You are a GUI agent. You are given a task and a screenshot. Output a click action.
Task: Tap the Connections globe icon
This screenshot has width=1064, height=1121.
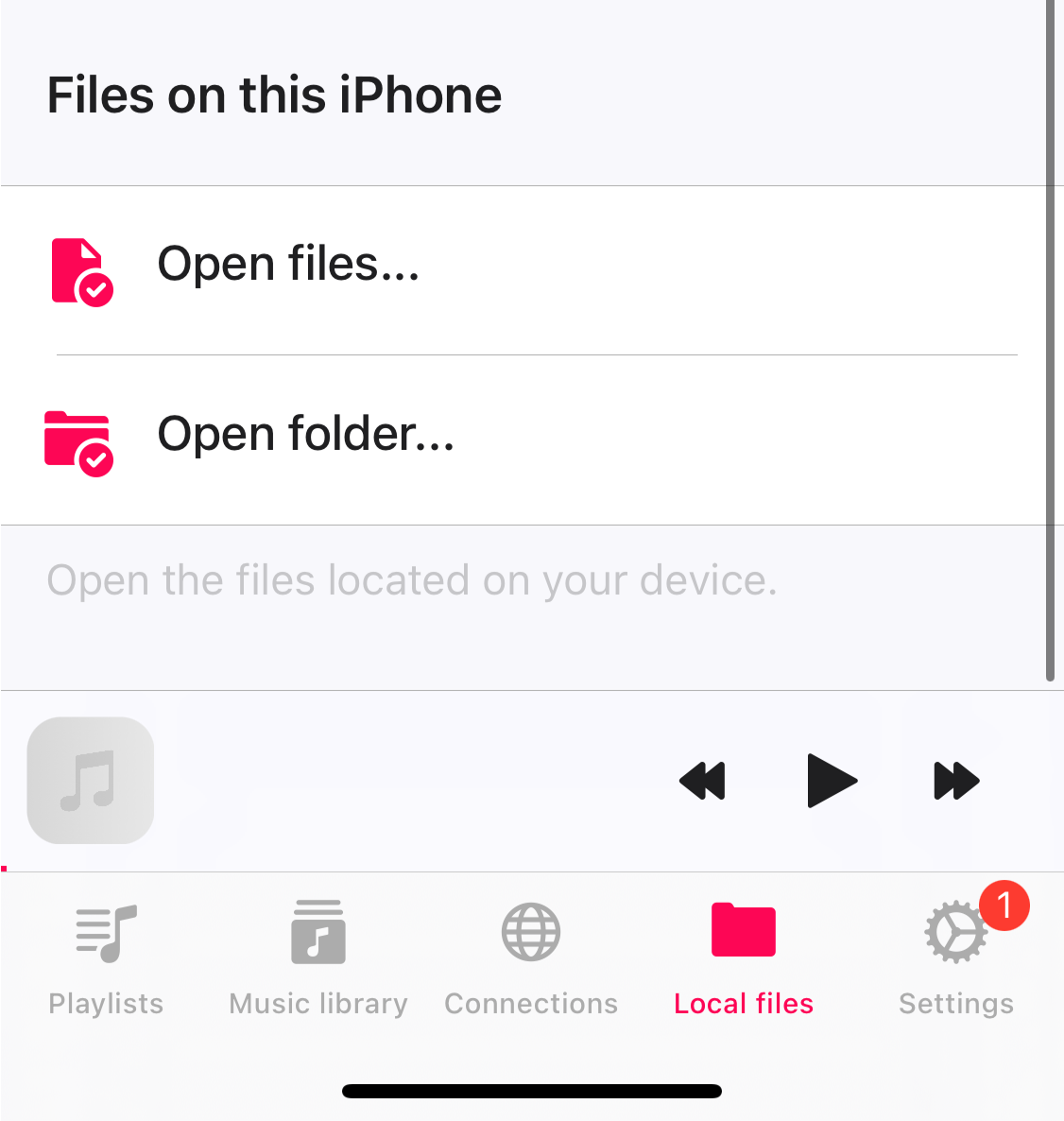530,931
